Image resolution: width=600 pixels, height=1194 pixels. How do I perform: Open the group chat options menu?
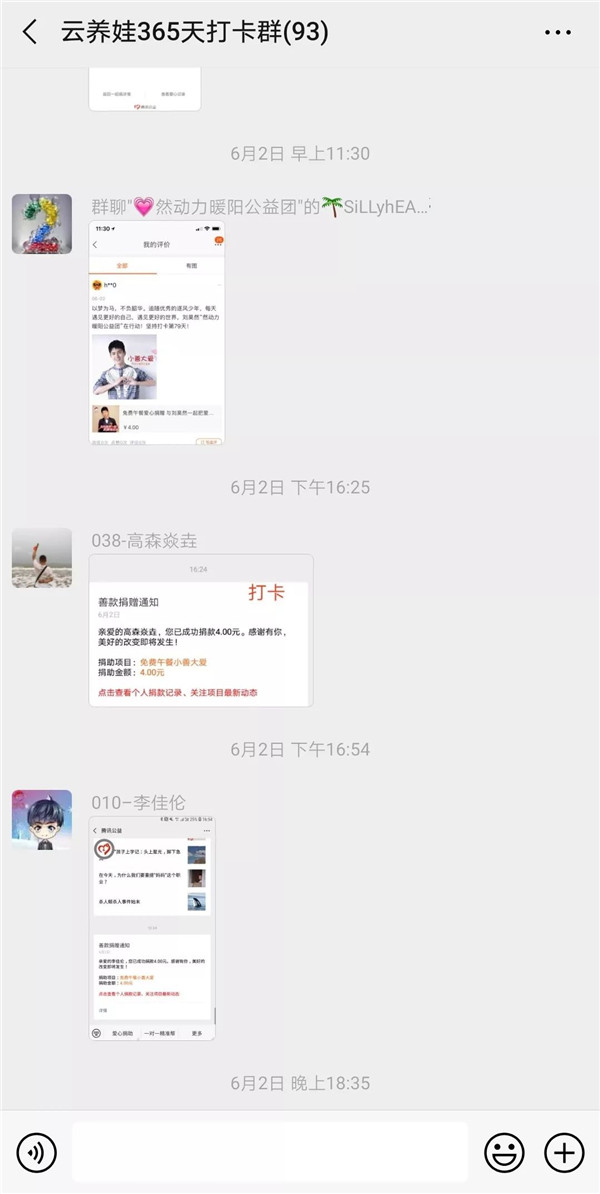coord(558,33)
